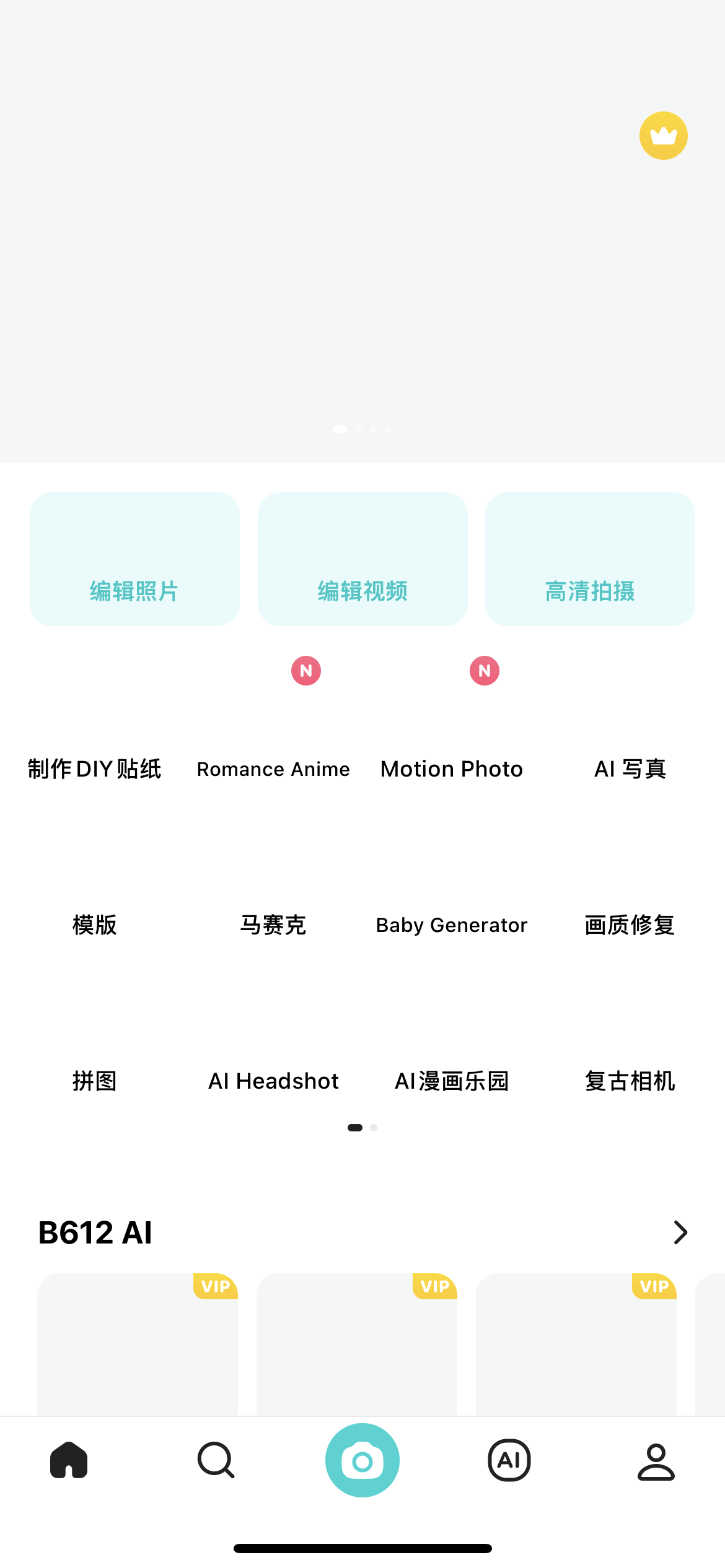Image resolution: width=725 pixels, height=1568 pixels.
Task: Expand the B612 AI section via arrow
Action: (x=680, y=1232)
